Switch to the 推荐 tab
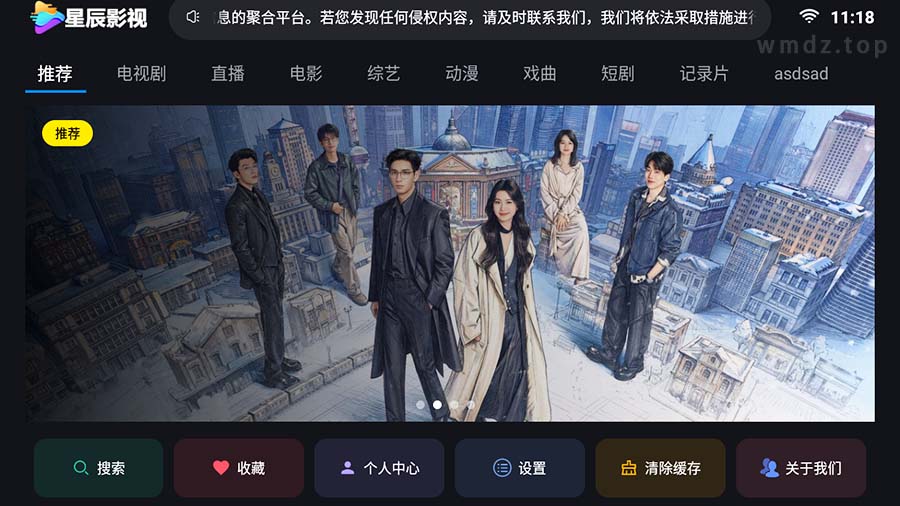 (x=55, y=74)
